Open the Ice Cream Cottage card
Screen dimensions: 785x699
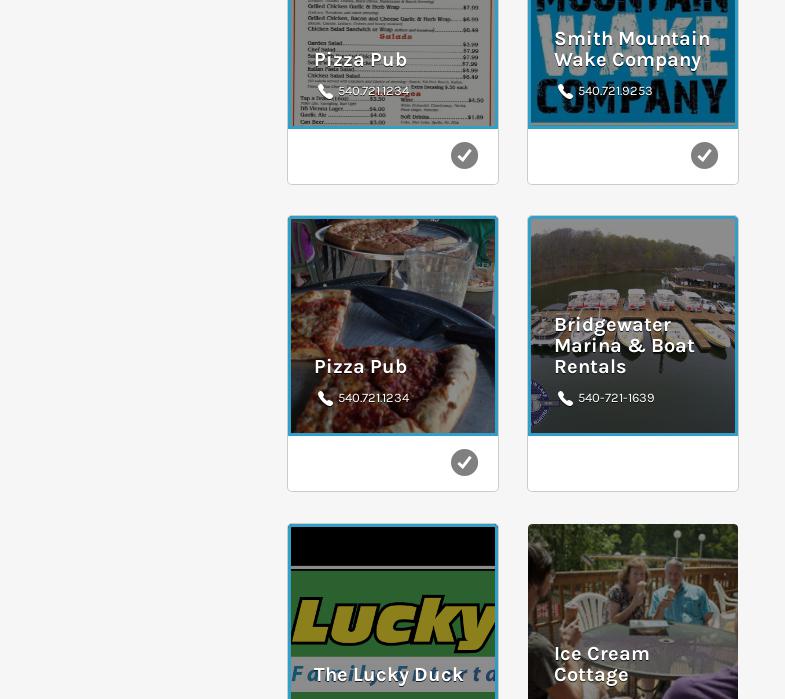601,663
